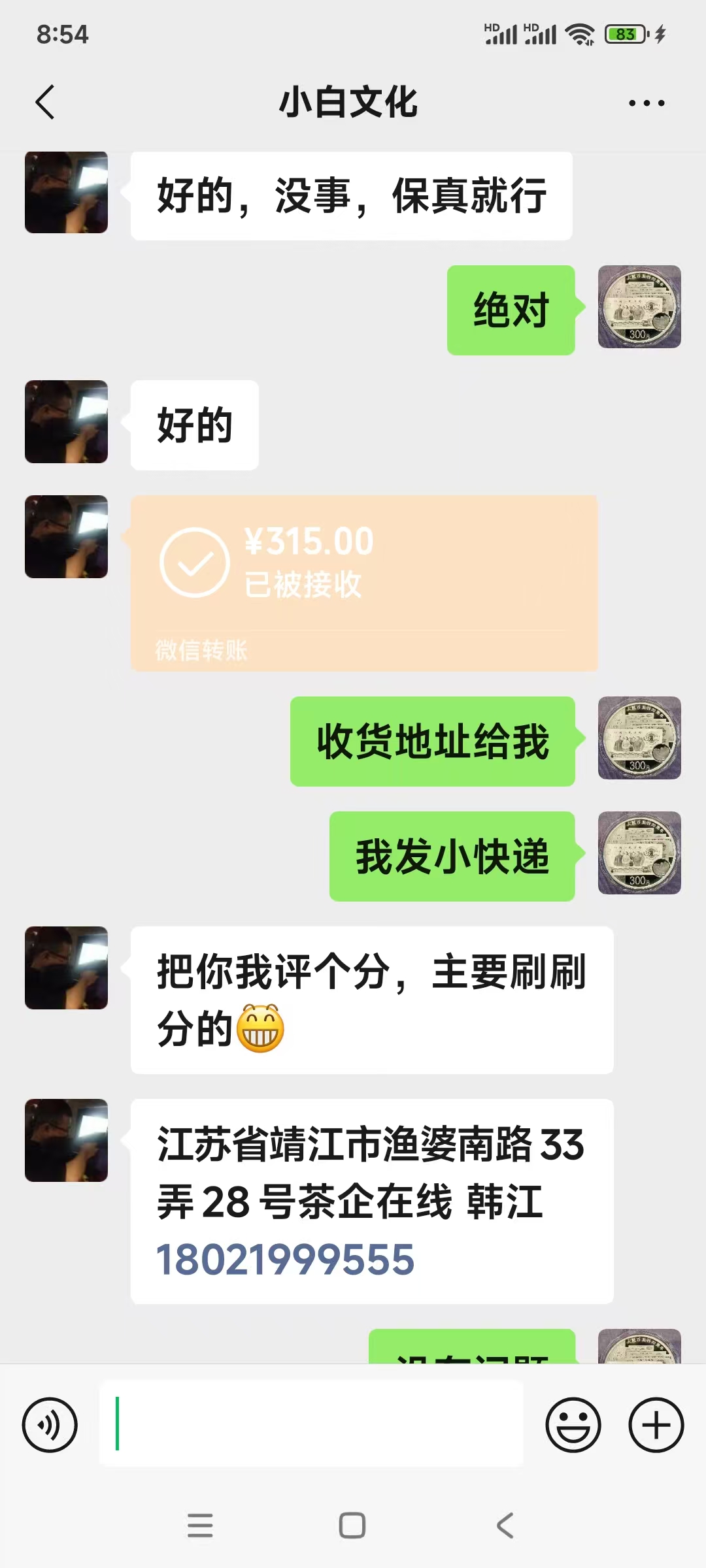The height and width of the screenshot is (1568, 706).
Task: Open contact avatar next to 好的 message
Action: coord(66,422)
